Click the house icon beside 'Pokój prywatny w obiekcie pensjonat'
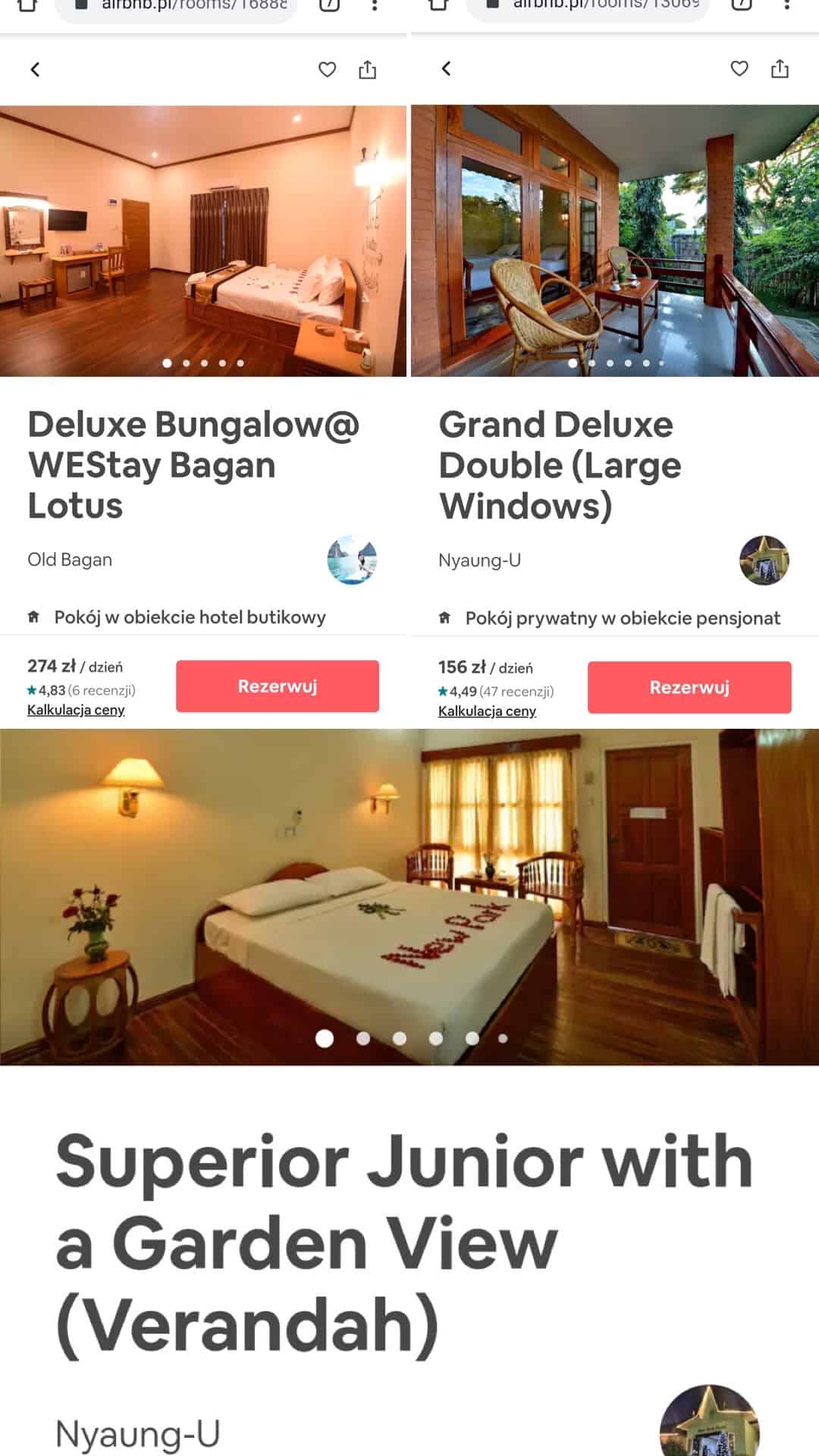Screen dimensions: 819x1456 coord(445,618)
